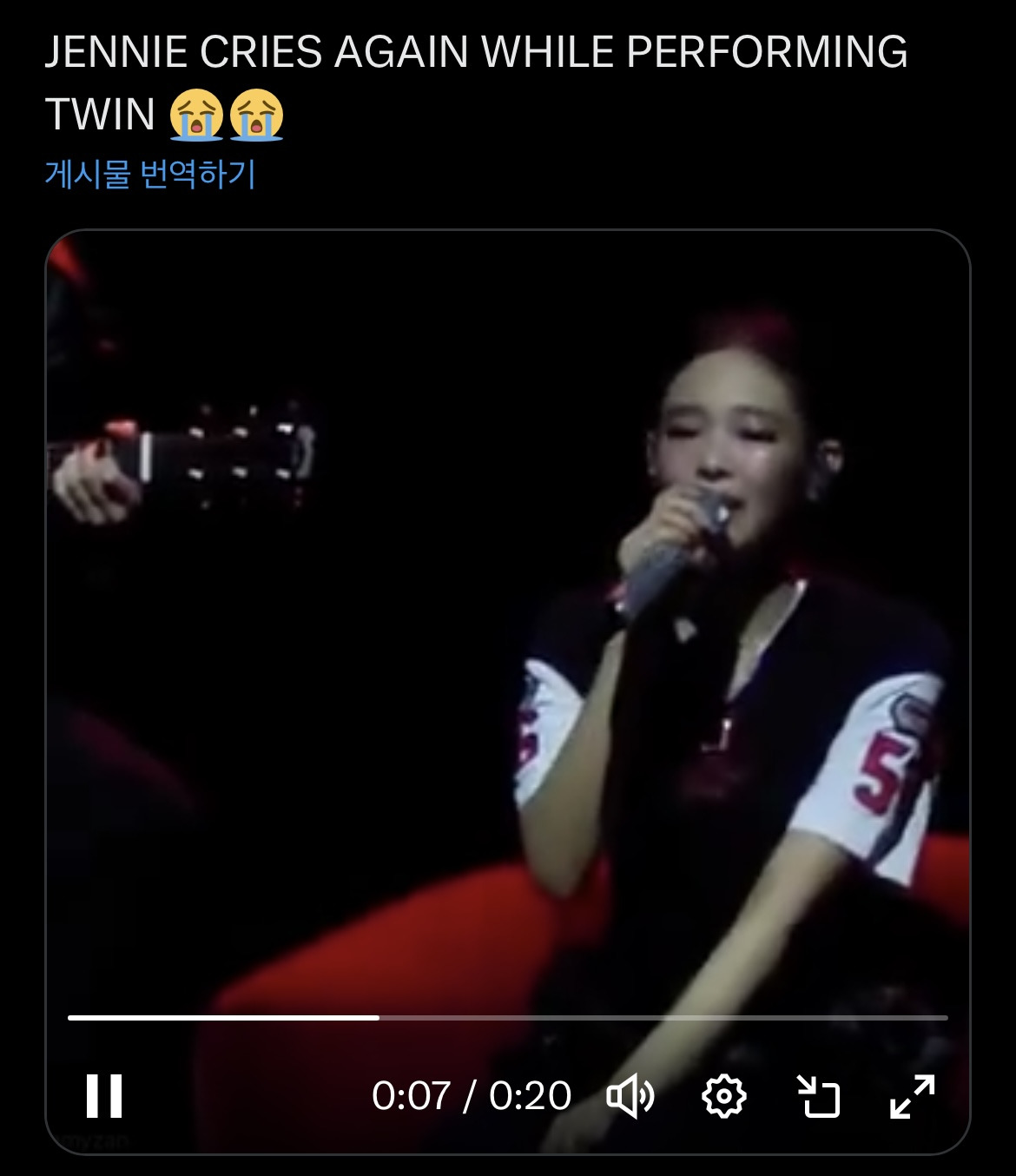Pause the playing video
The image size is (1016, 1176).
tap(104, 1096)
